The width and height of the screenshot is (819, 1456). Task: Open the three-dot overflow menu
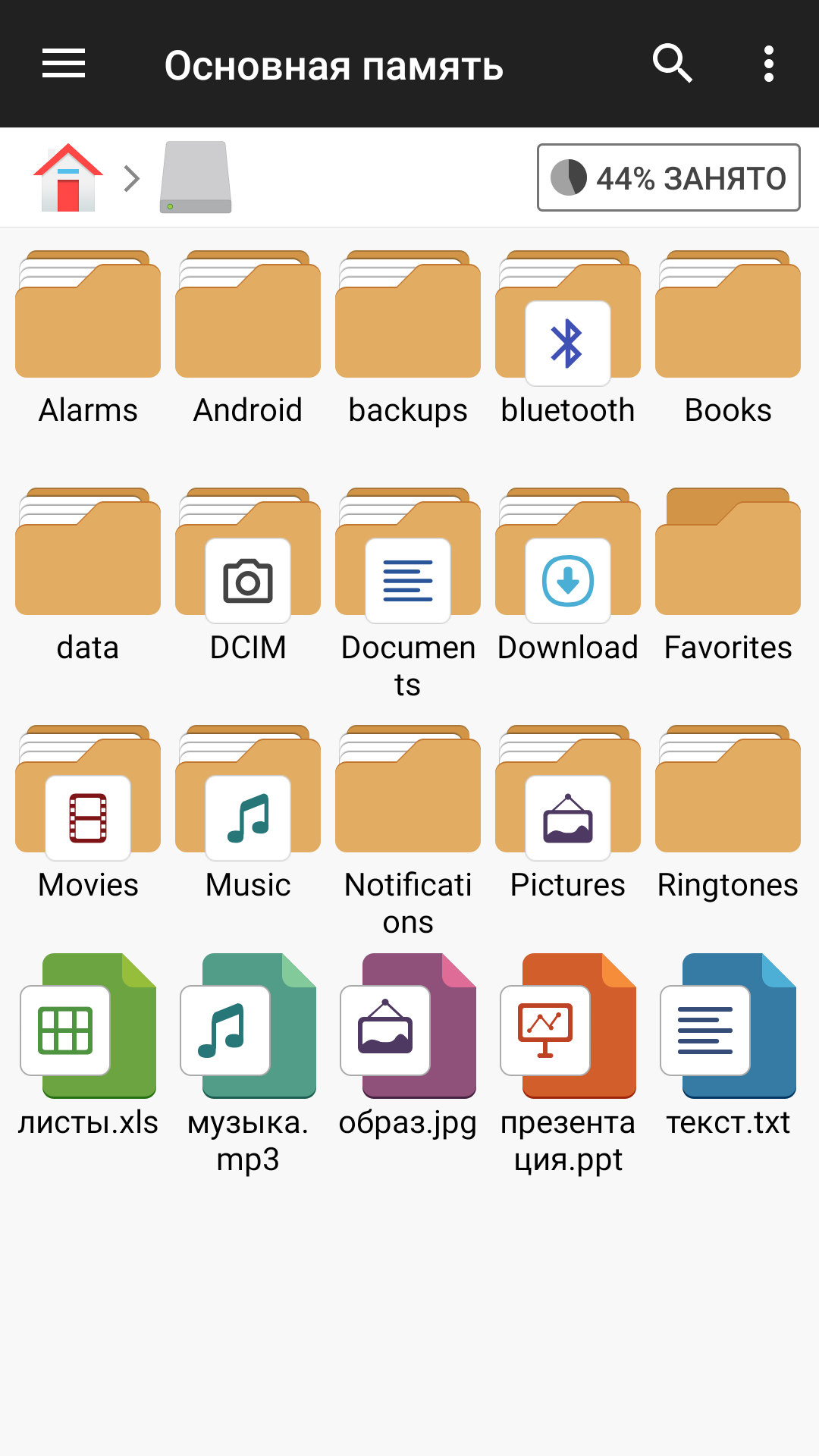(x=769, y=64)
